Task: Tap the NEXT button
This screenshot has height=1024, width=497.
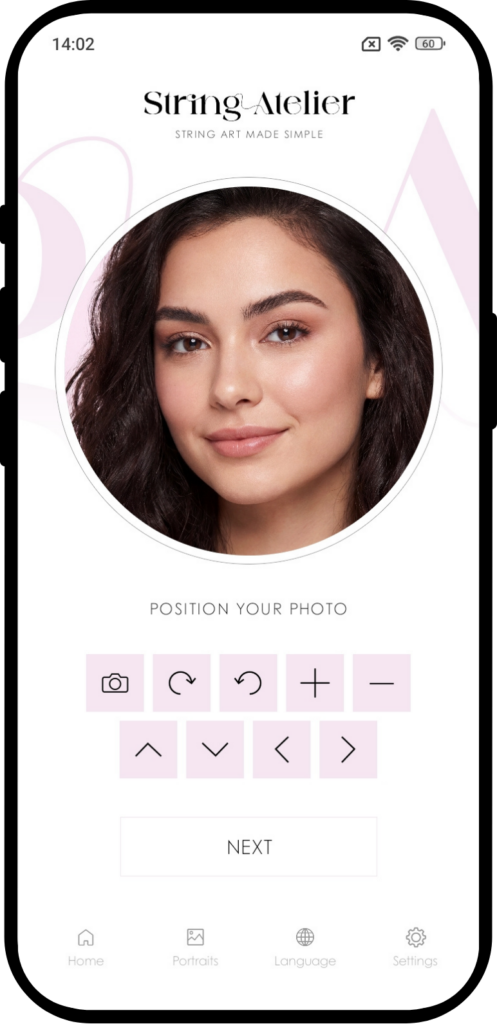Action: (249, 847)
